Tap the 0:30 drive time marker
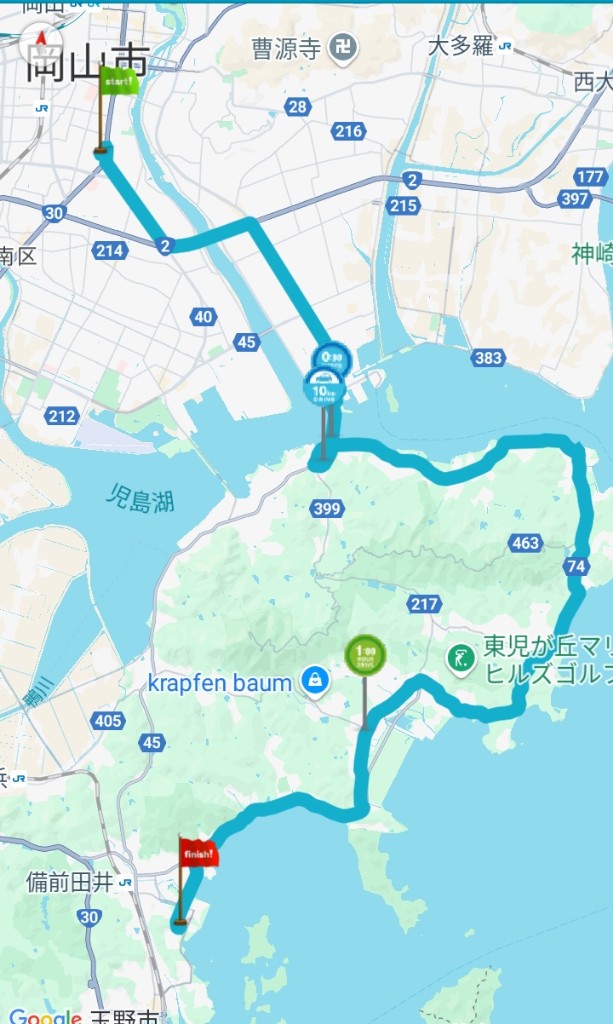 [334, 358]
